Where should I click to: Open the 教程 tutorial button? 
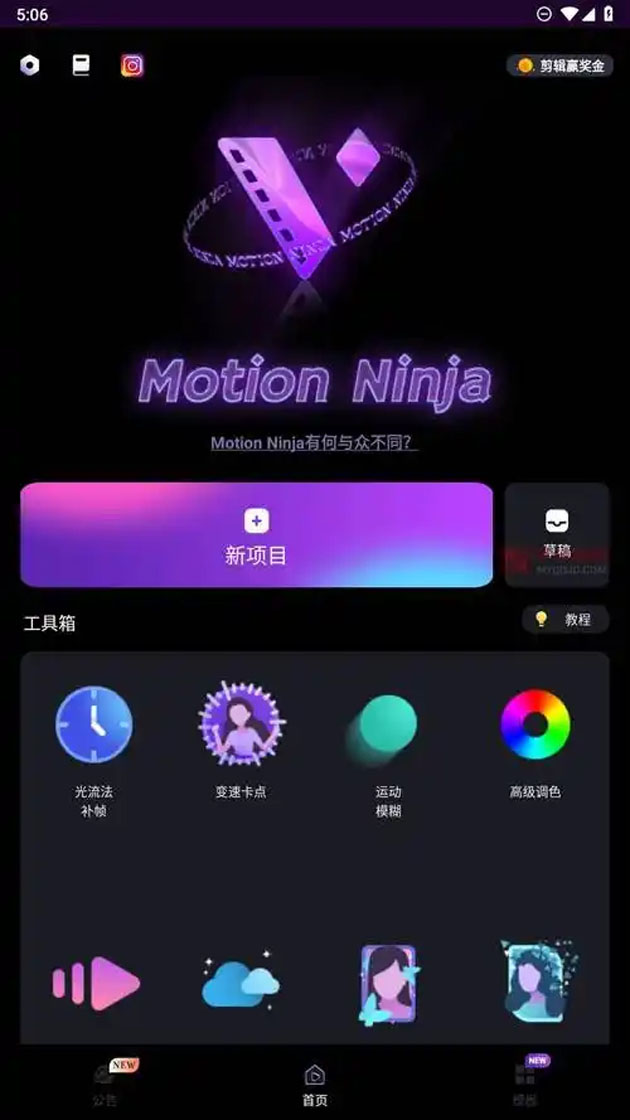[x=566, y=619]
